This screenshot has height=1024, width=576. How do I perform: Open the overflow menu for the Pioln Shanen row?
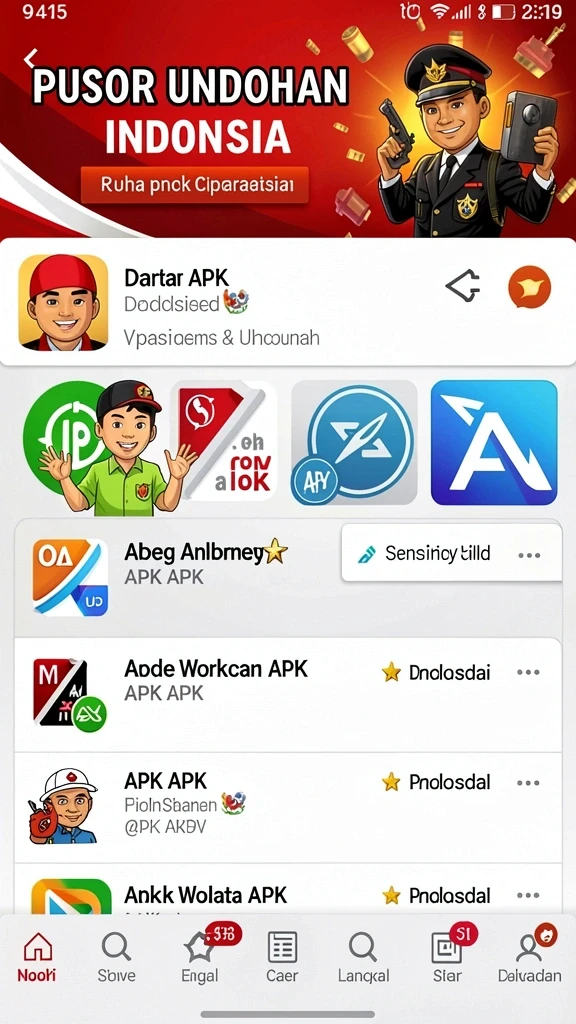pyautogui.click(x=528, y=782)
